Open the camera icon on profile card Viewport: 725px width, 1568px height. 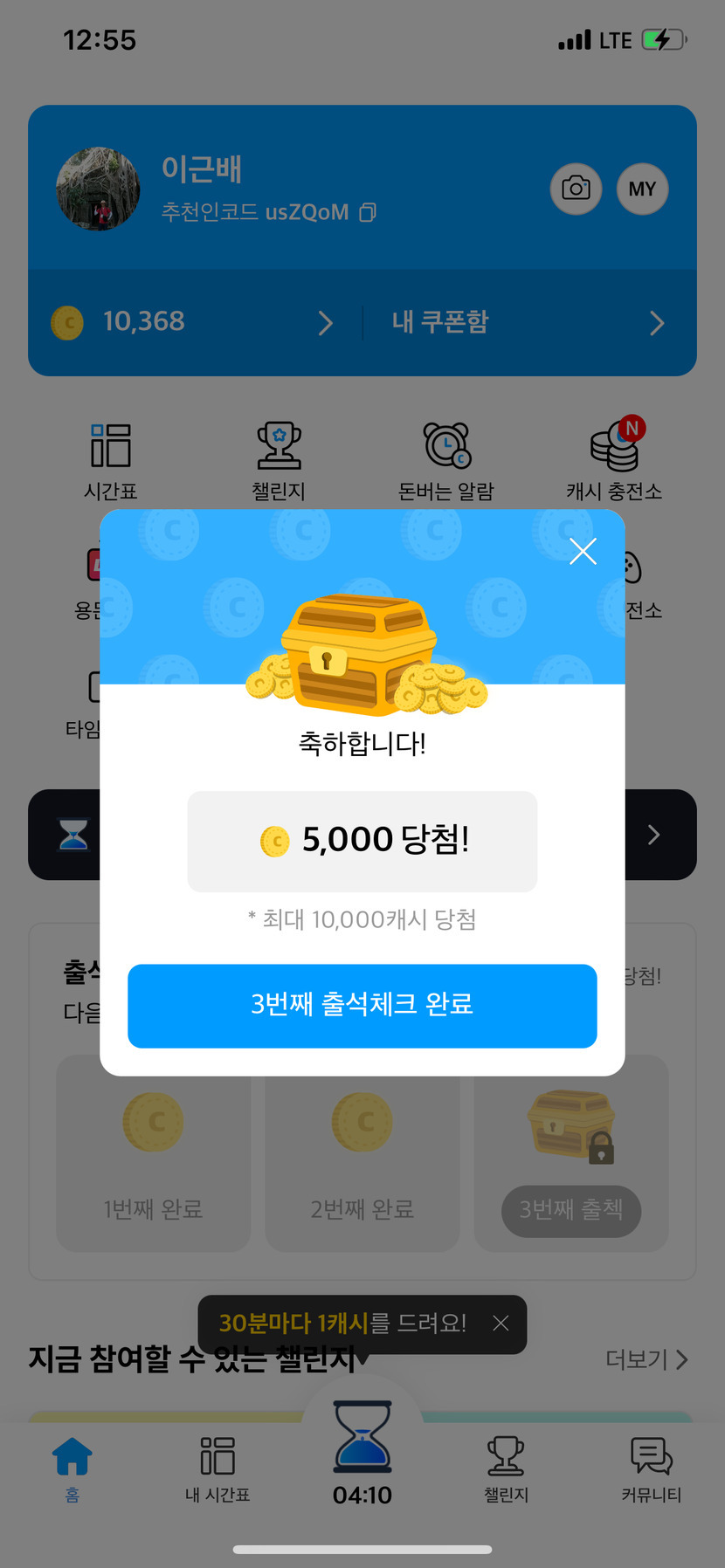coord(576,189)
